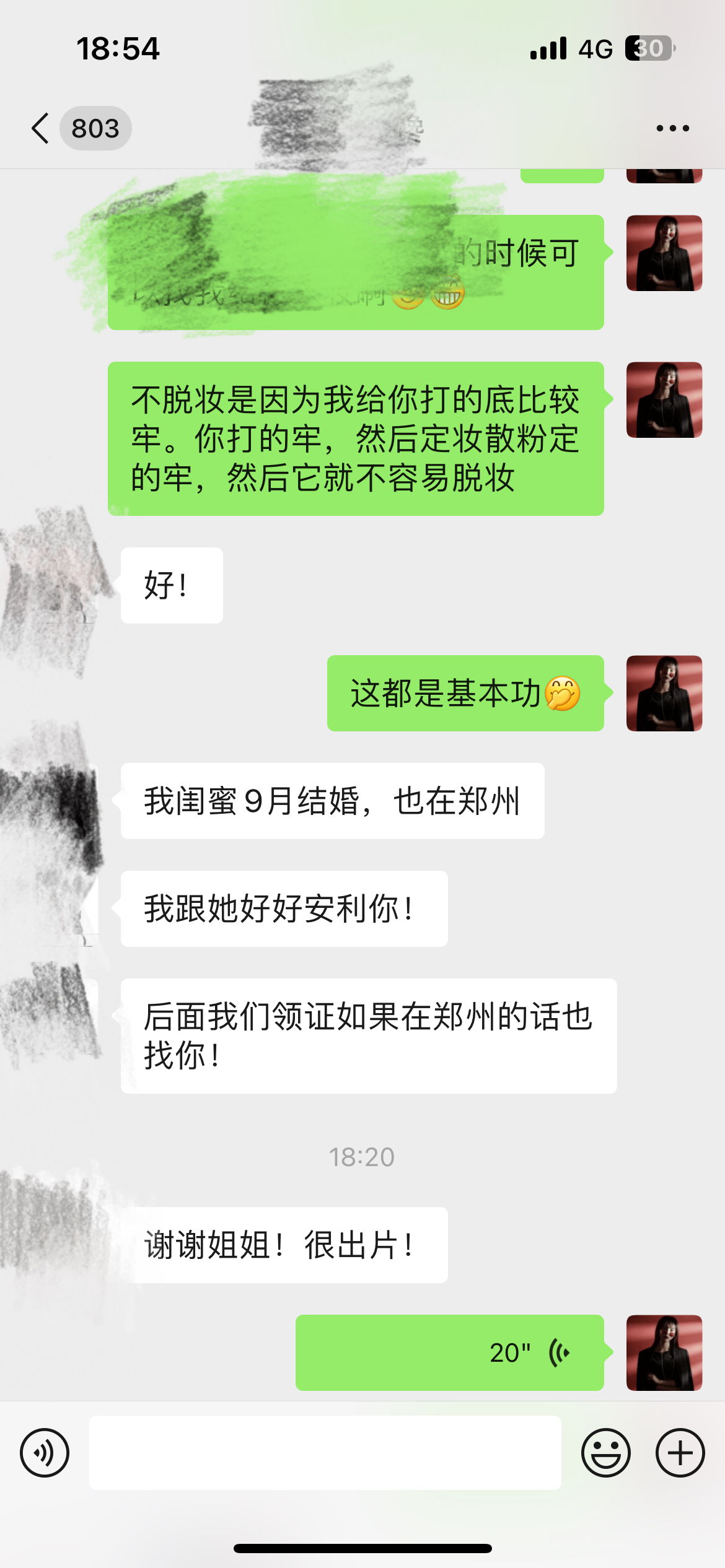Open contact avatar beside 我闺蜜9月结婚 message
Viewport: 725px width, 1568px height.
pos(61,801)
